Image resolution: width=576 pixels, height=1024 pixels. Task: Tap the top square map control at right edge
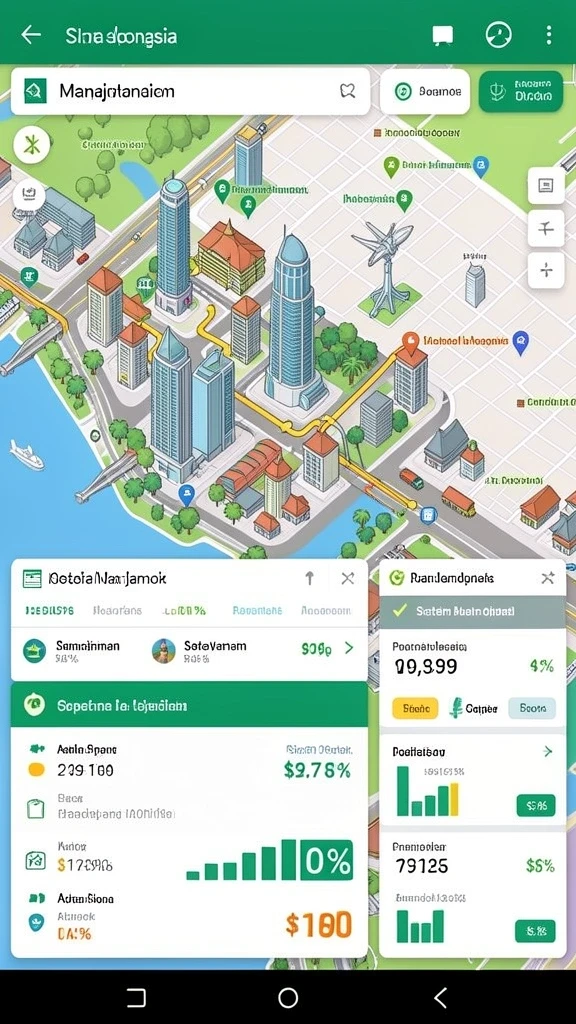tap(545, 185)
